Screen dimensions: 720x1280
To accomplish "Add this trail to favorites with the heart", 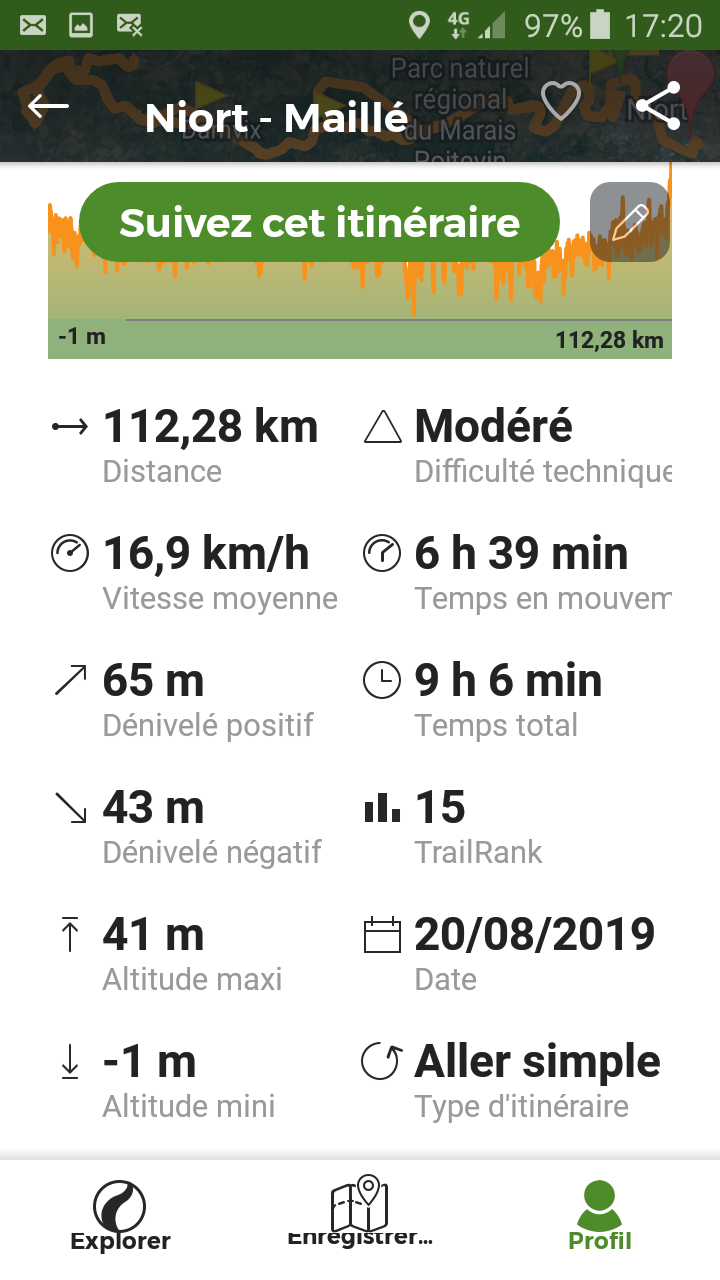I will (561, 102).
